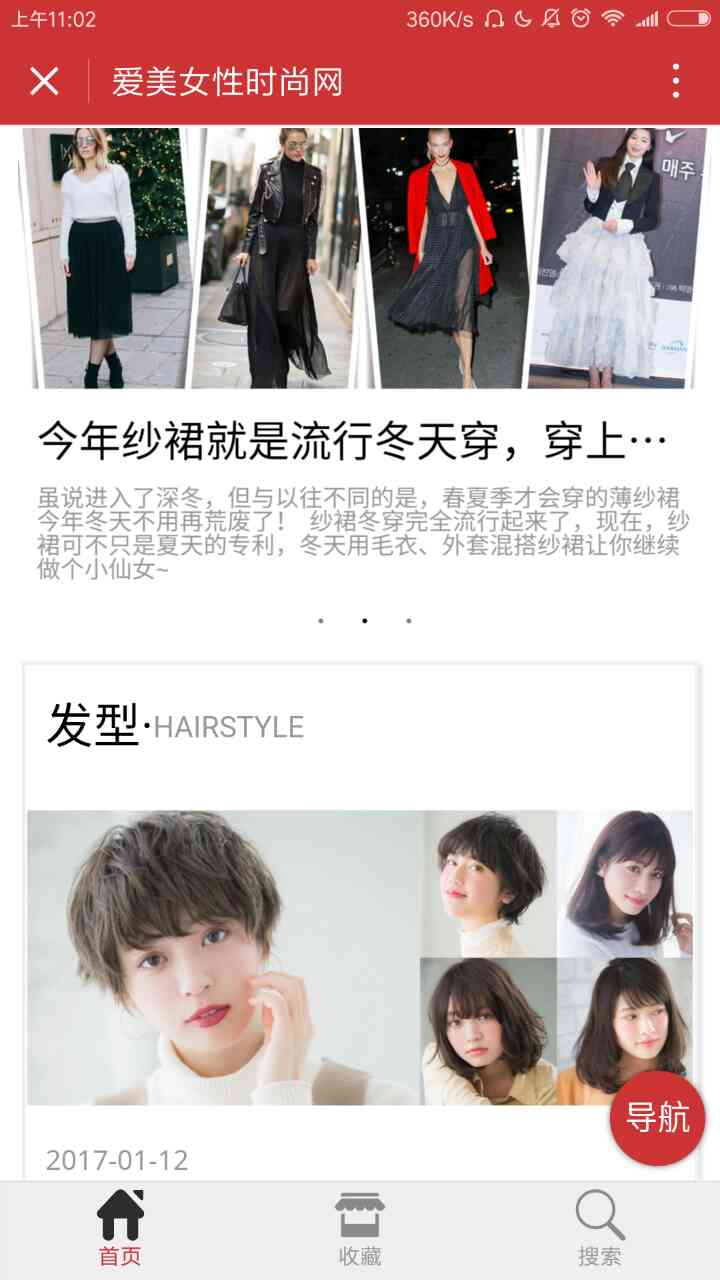Open the 发型 HAIRSTYLE article image
Image resolution: width=720 pixels, height=1280 pixels.
pyautogui.click(x=360, y=957)
